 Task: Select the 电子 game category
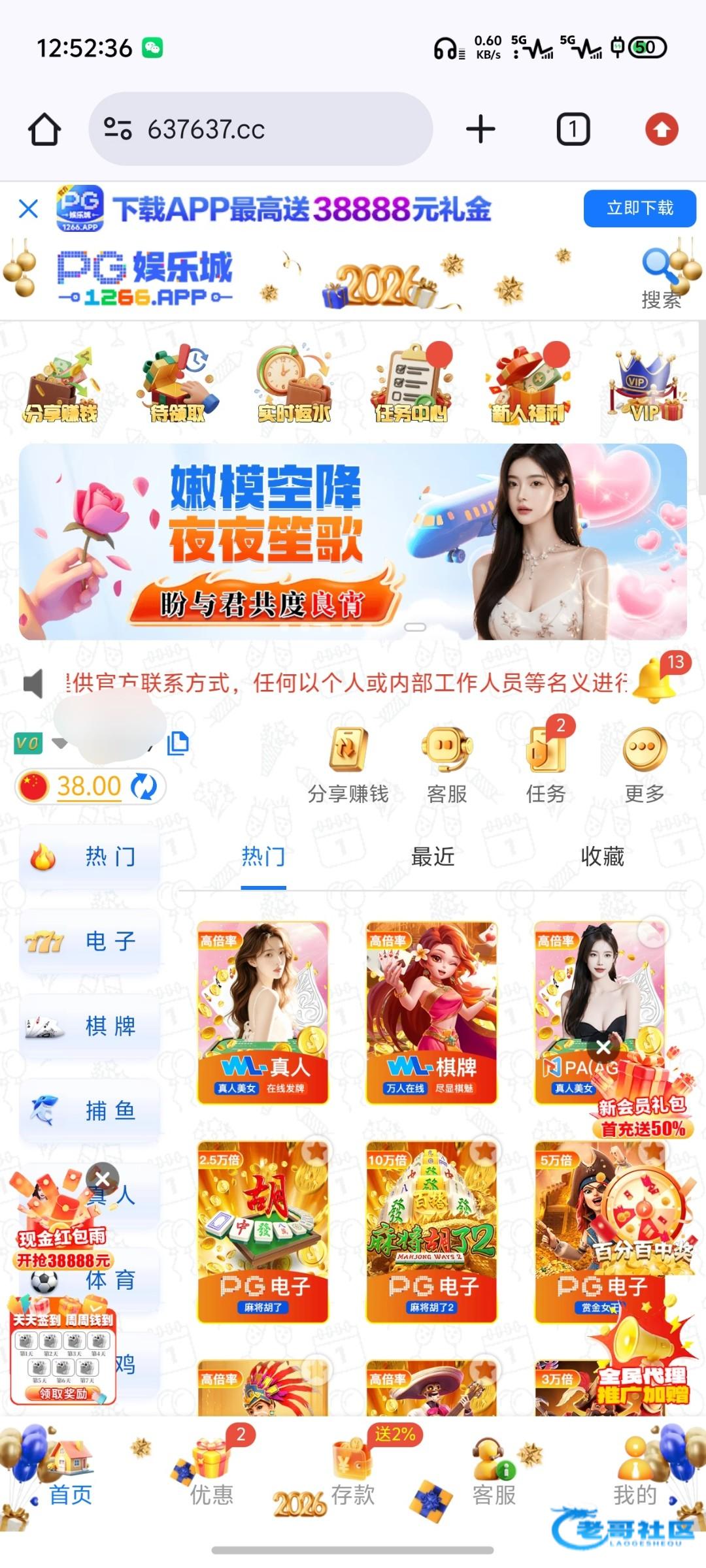pos(90,941)
